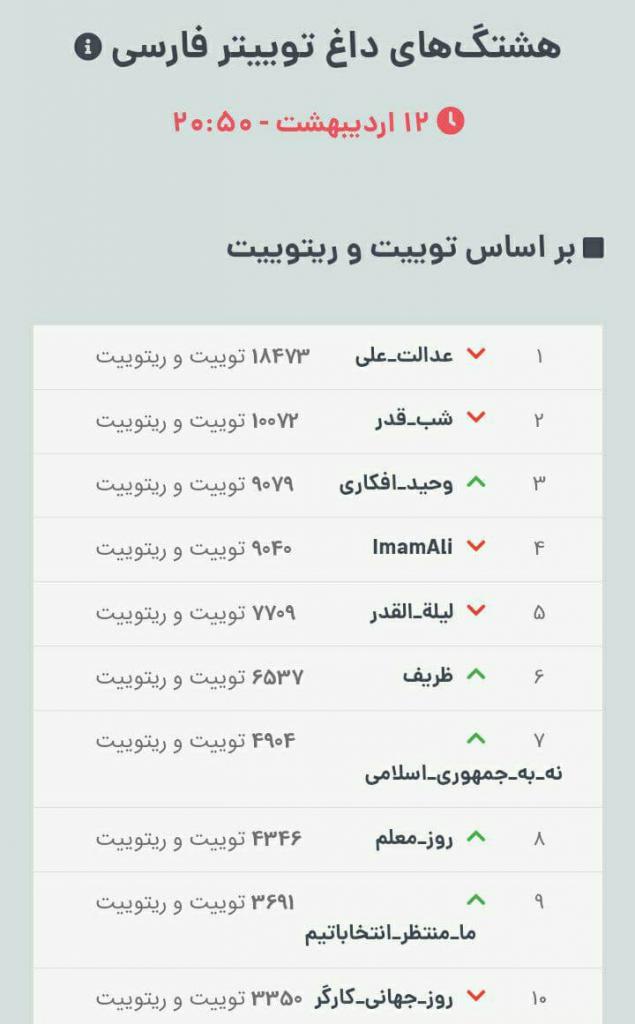Open the info icon beside the page title
The height and width of the screenshot is (1024, 635).
[88, 47]
